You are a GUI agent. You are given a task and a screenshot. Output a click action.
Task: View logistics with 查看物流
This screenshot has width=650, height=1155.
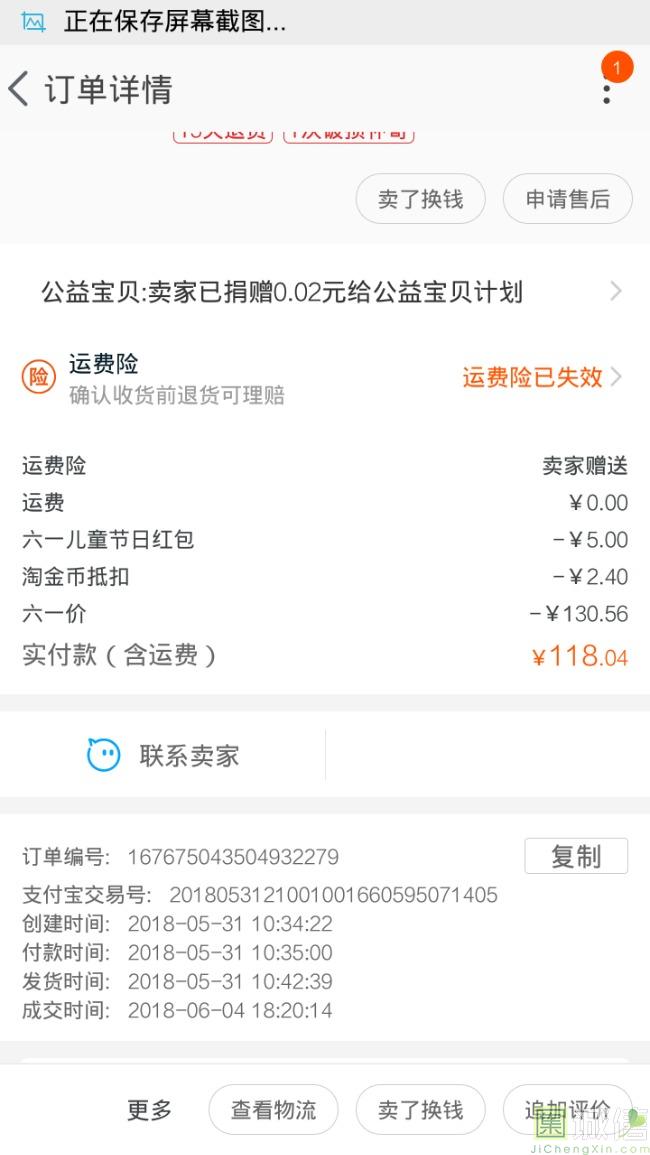(x=273, y=1109)
